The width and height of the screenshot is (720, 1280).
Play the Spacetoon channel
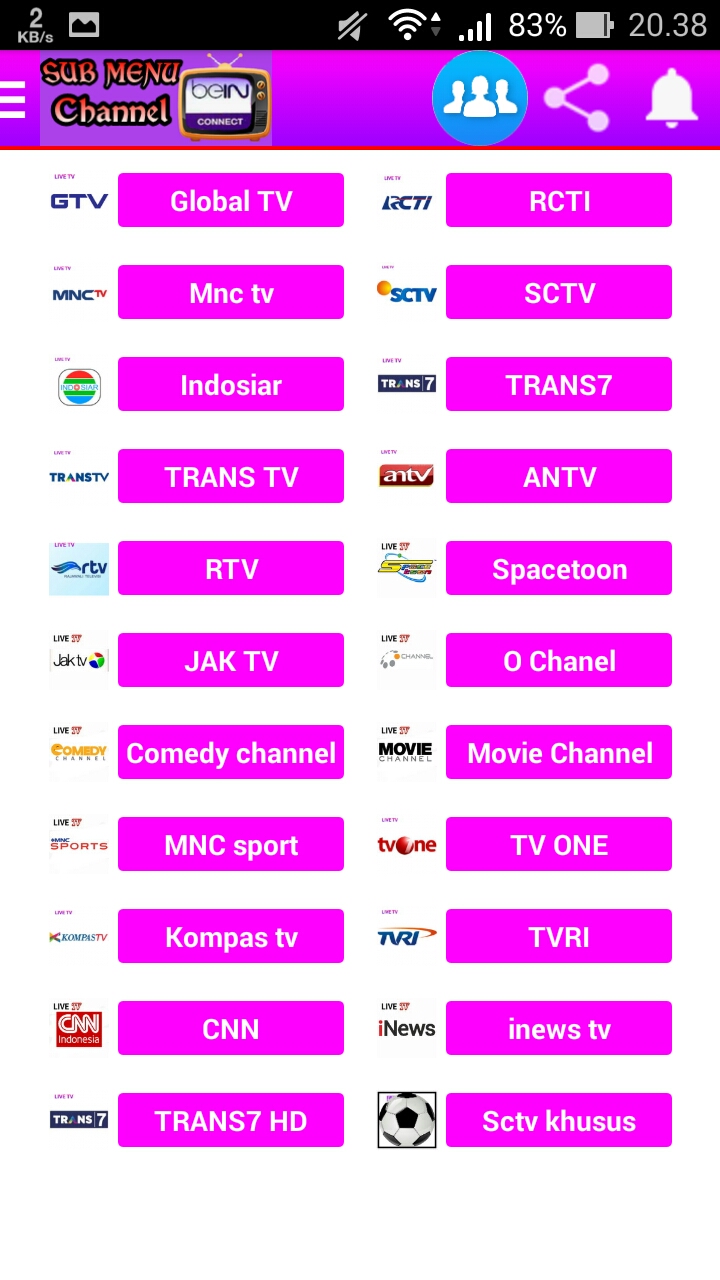tap(559, 568)
